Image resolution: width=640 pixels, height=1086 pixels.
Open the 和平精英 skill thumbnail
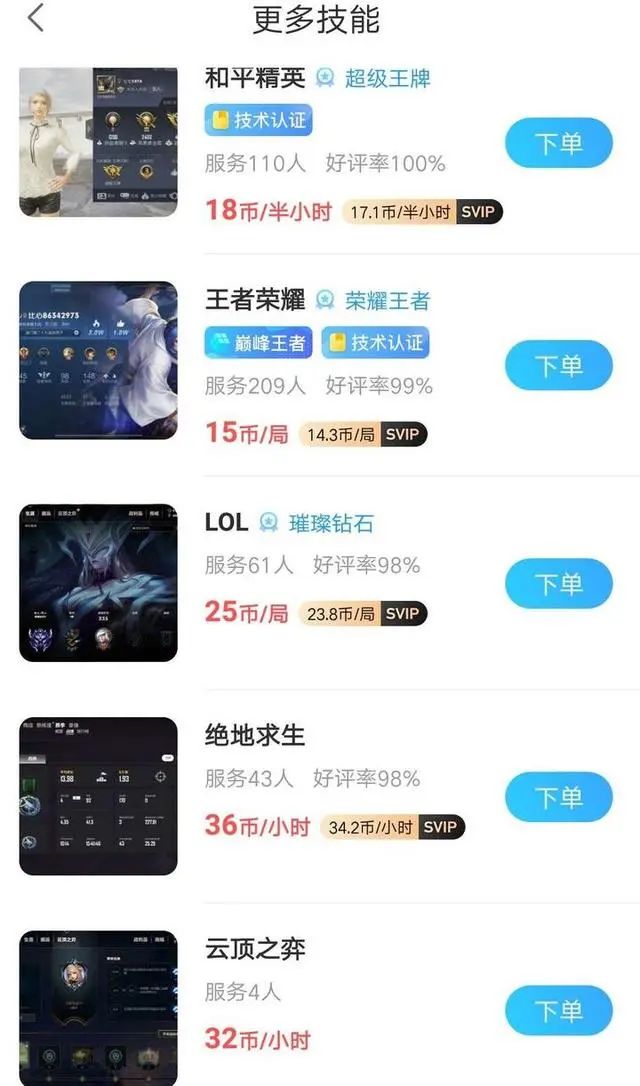99,141
